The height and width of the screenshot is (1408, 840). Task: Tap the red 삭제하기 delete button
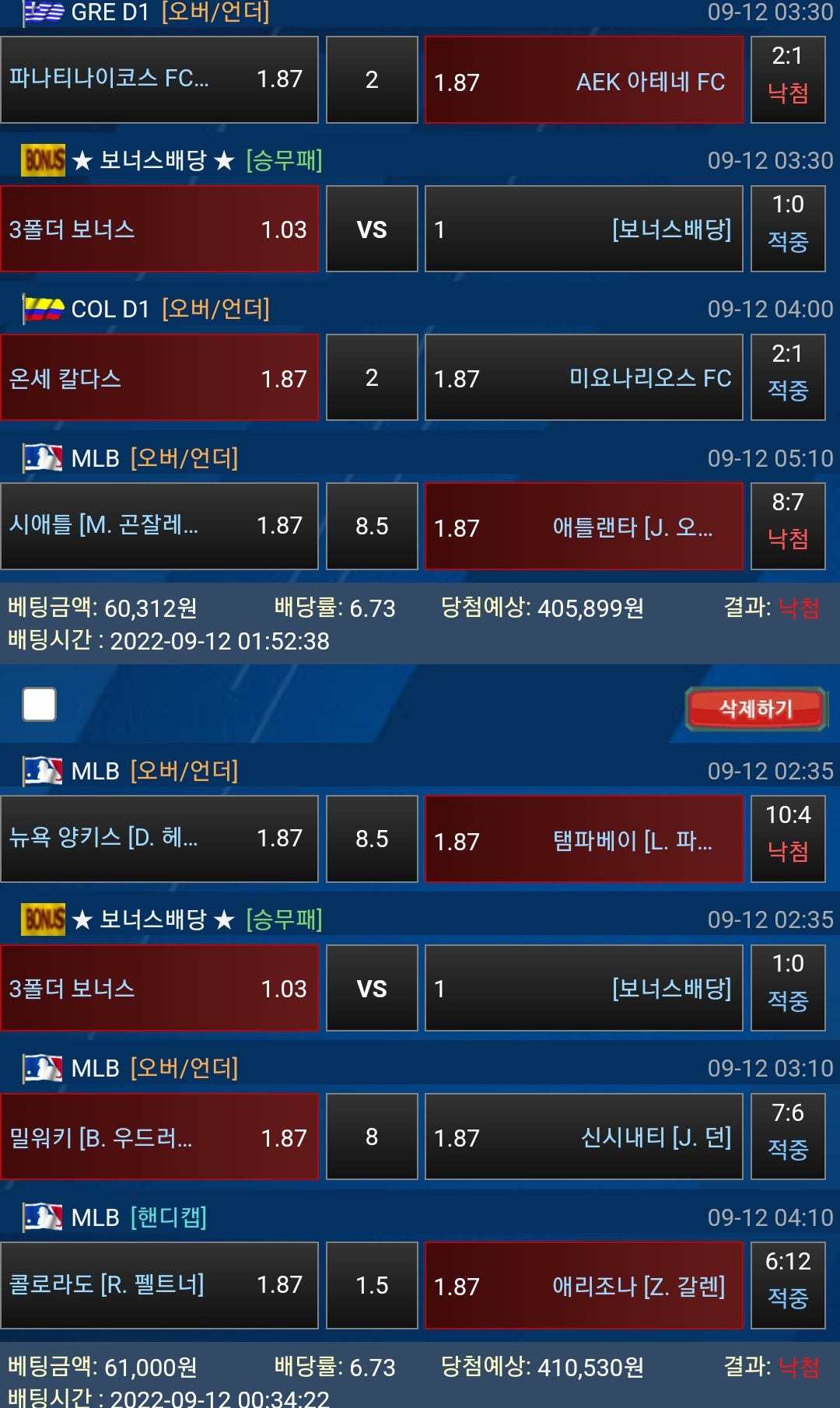(755, 709)
